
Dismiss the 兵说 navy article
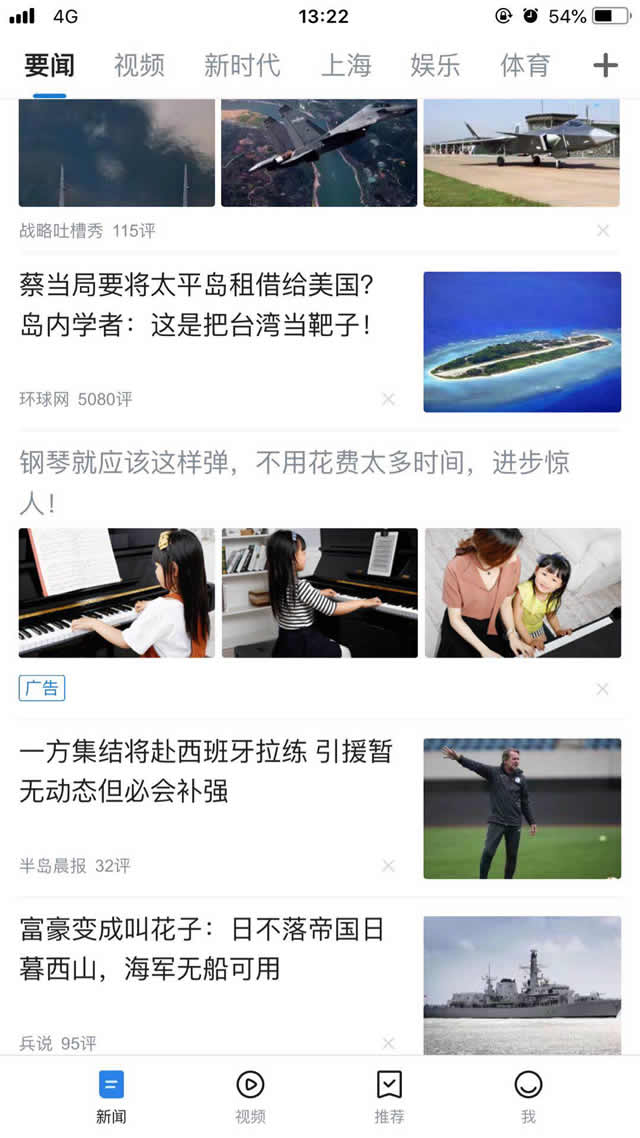point(389,1043)
